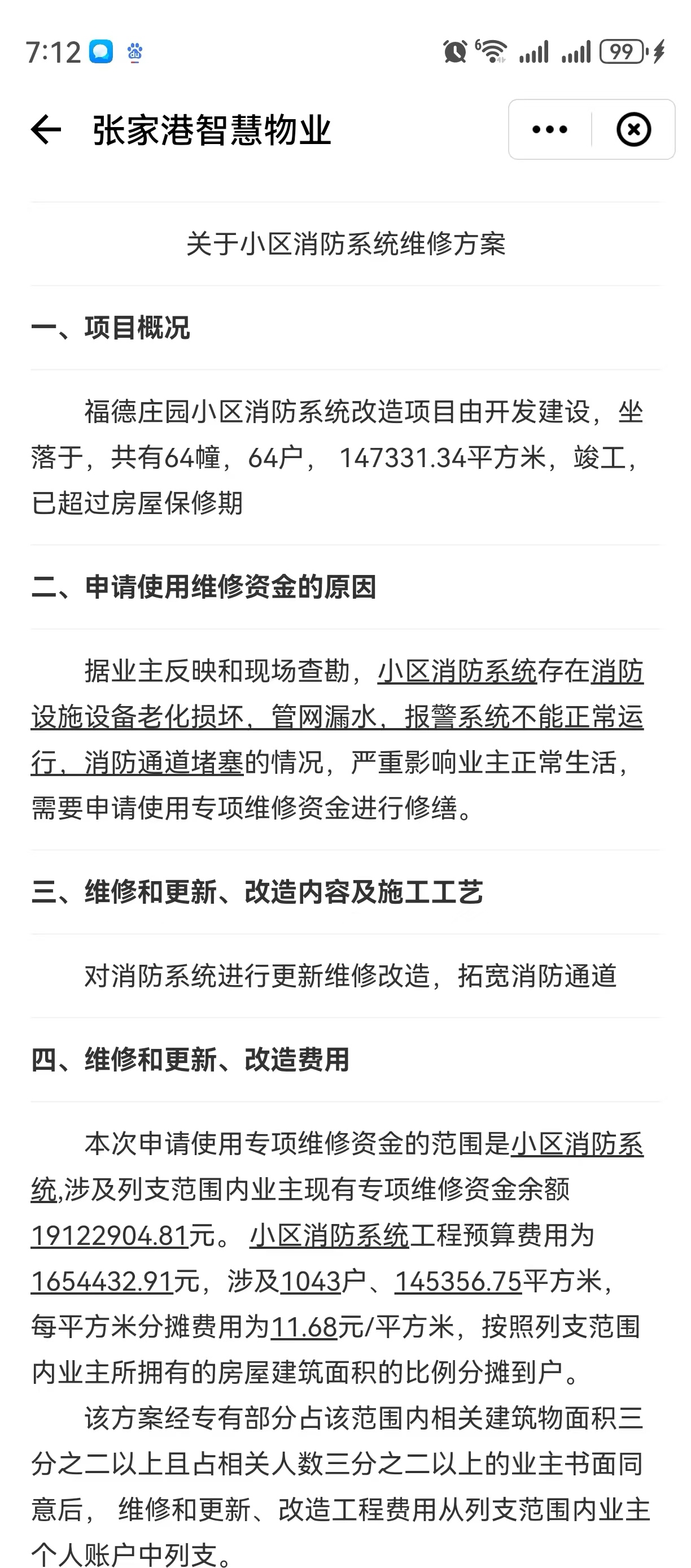Open the mini program more options menu

click(550, 130)
